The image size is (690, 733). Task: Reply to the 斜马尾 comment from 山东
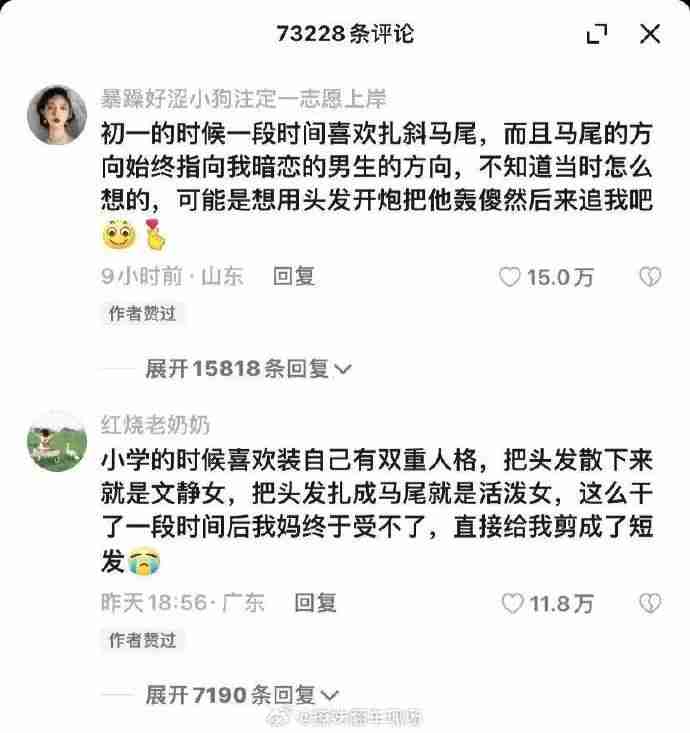click(x=294, y=276)
